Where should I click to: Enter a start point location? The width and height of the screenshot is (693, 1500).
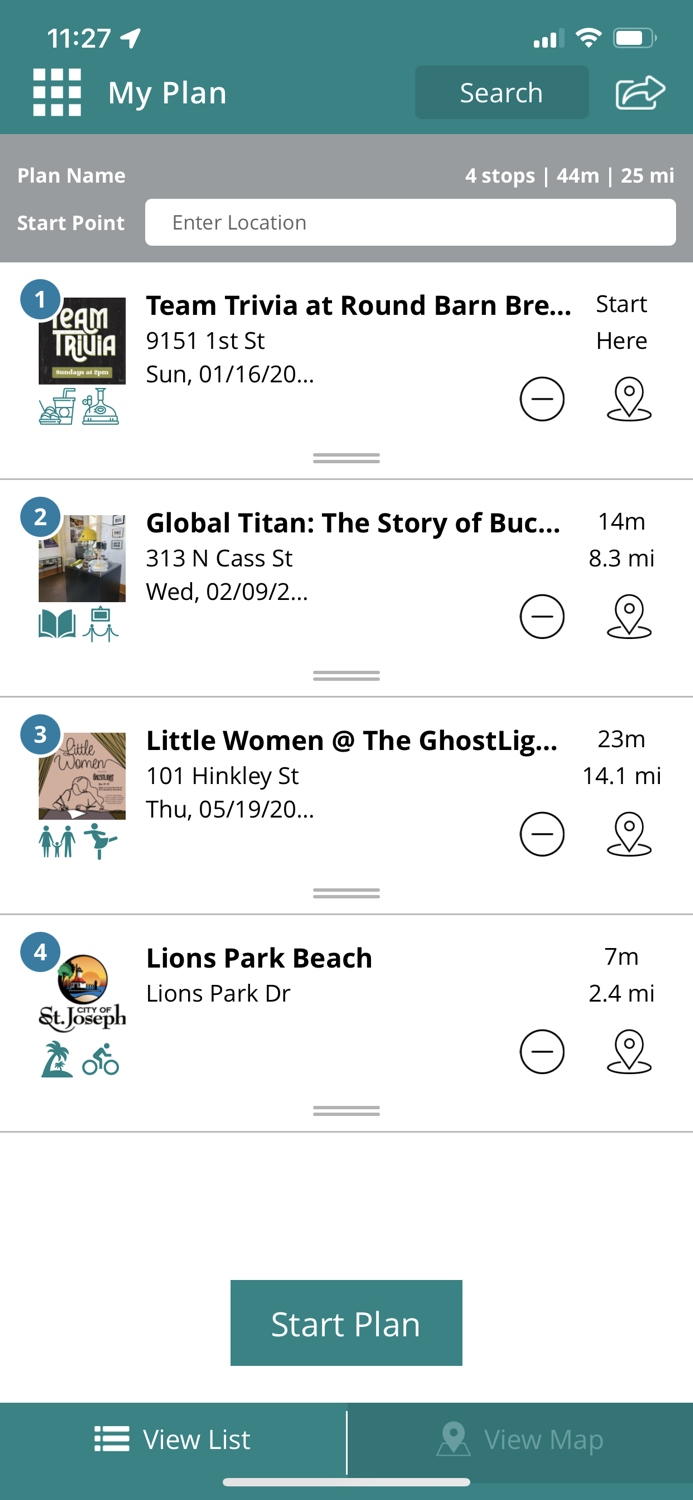coord(410,222)
